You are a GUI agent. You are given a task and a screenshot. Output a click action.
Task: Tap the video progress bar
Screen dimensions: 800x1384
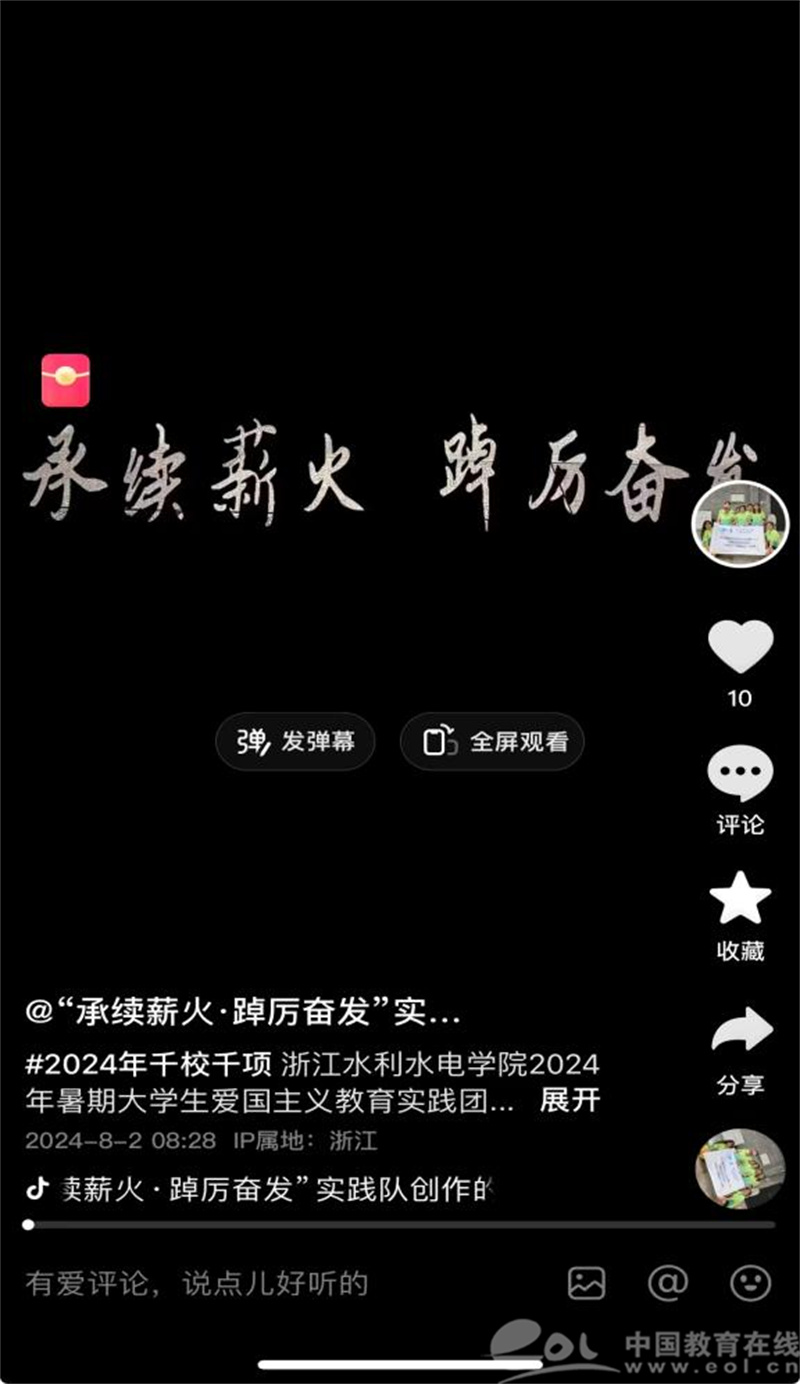(x=400, y=1224)
